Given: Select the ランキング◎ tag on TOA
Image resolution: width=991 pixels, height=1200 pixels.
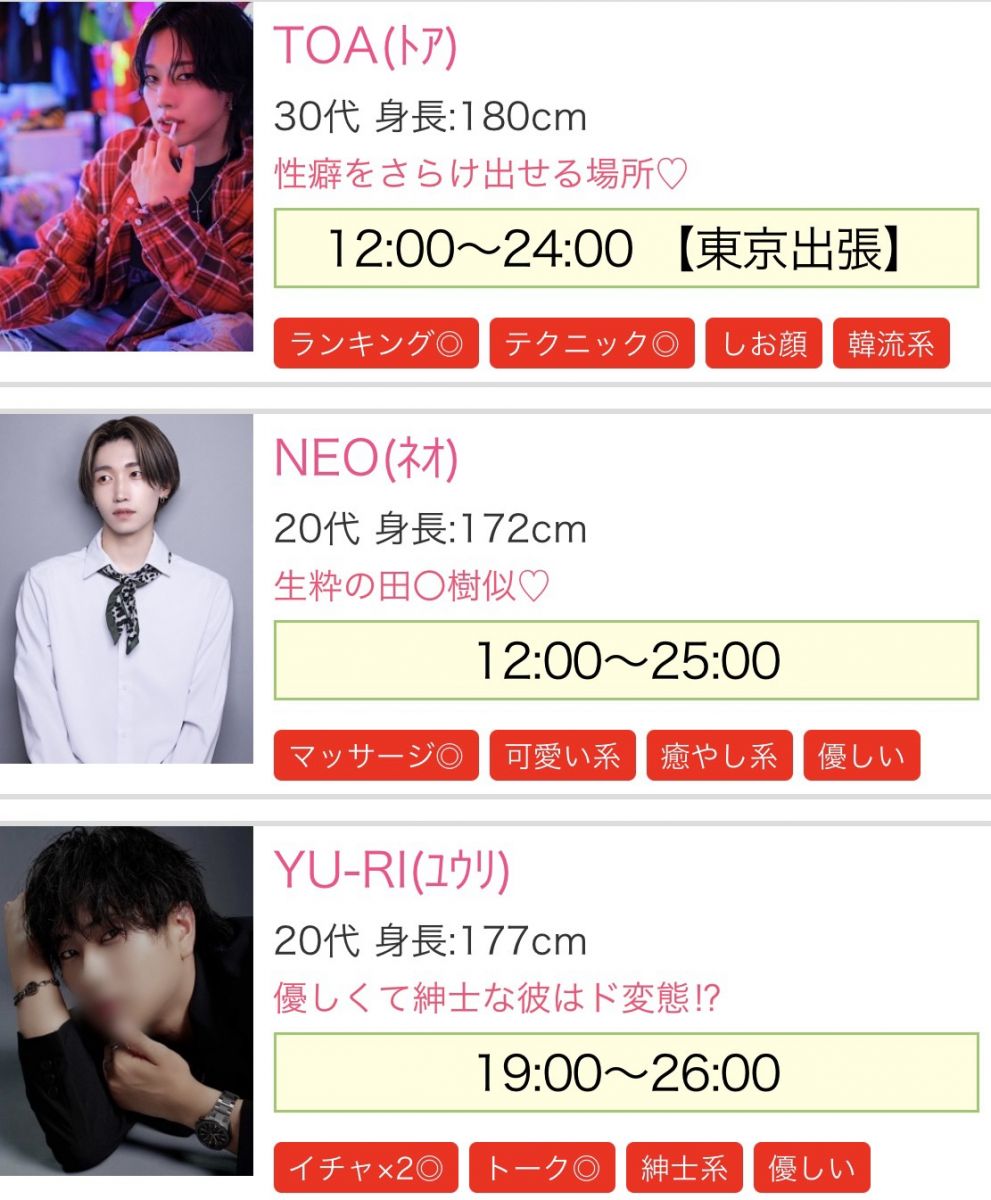Looking at the screenshot, I should (376, 345).
